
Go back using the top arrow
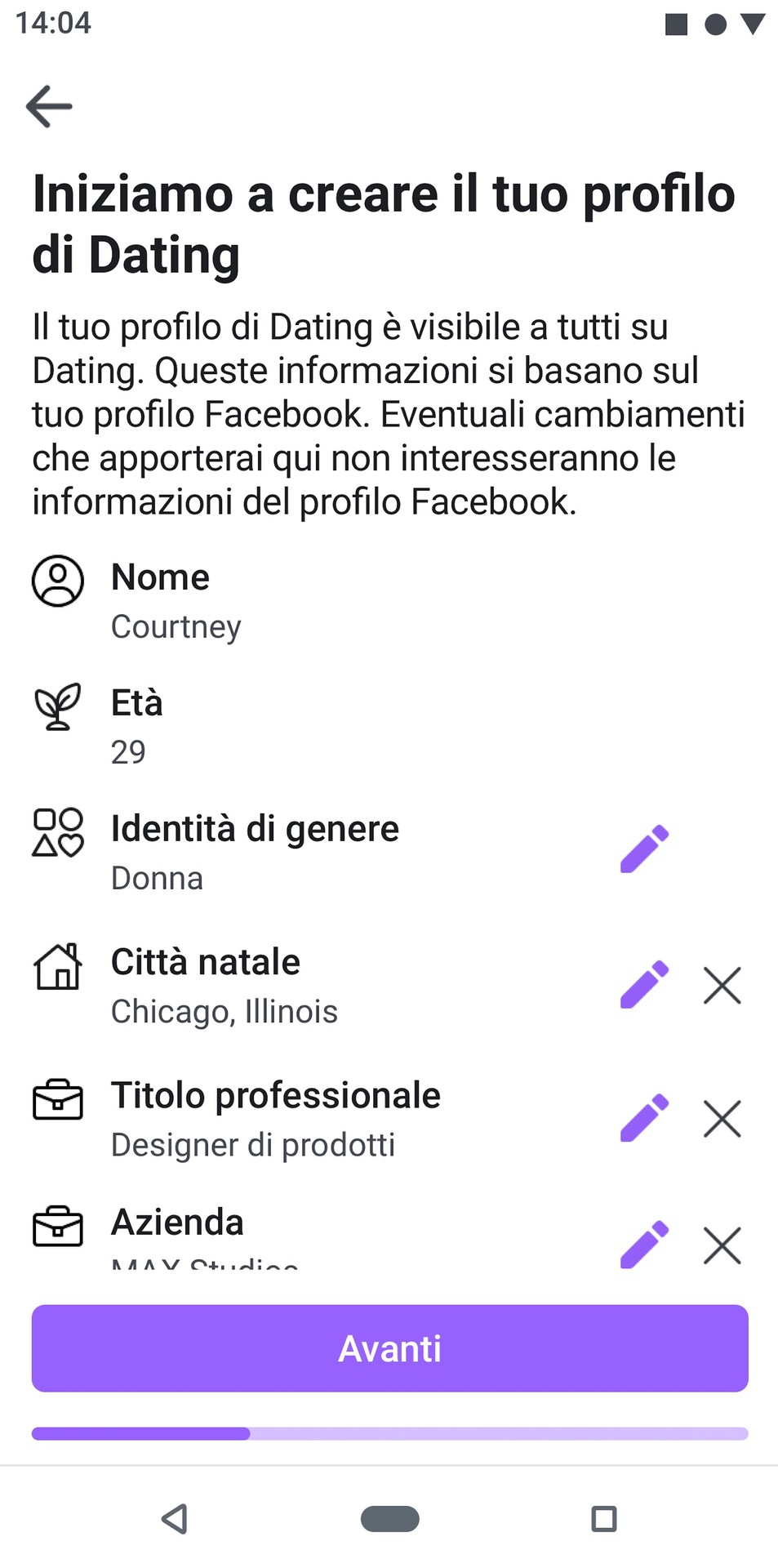49,106
